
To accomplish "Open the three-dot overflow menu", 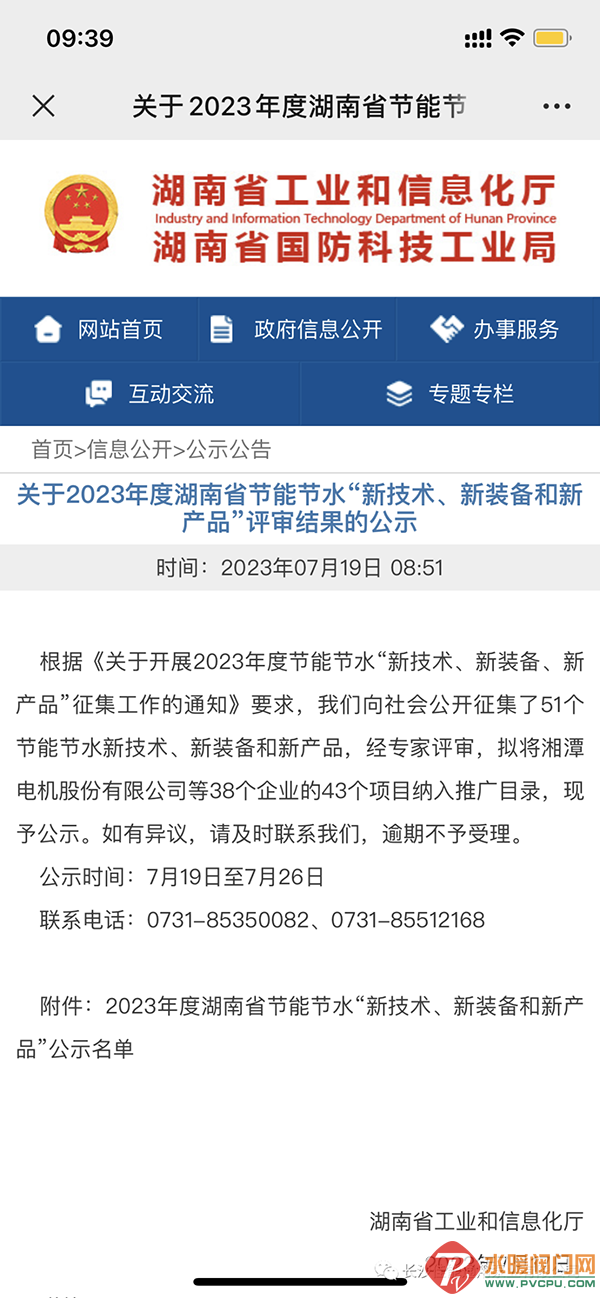I will click(556, 106).
